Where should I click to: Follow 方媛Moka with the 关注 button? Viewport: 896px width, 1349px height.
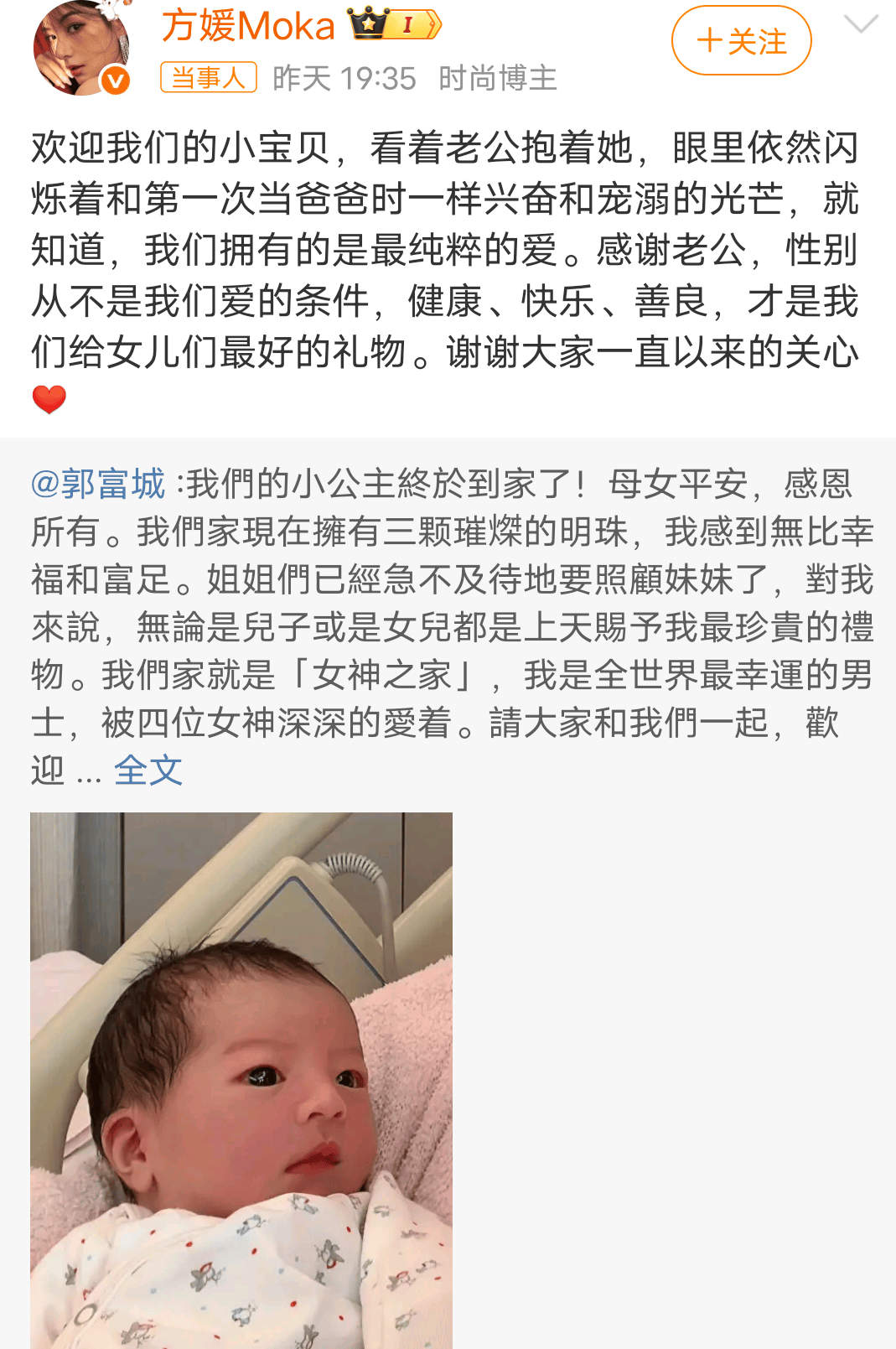coord(741,40)
